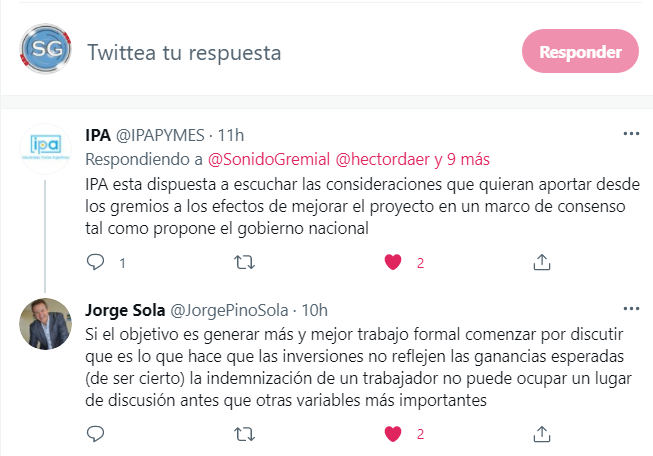Reply to IPA's tweet
653x456 pixels.
pos(95,262)
